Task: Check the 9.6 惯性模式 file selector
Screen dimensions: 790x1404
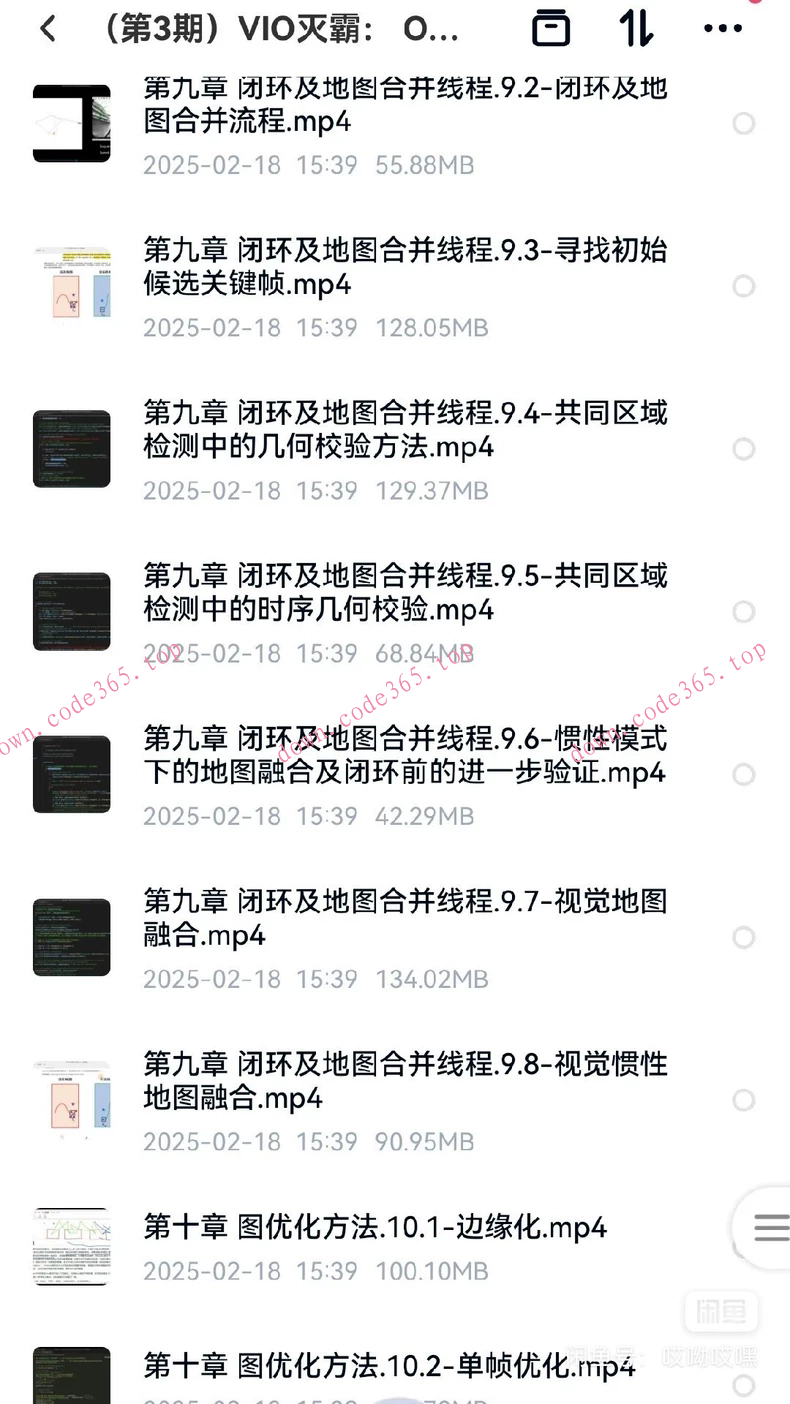Action: pyautogui.click(x=744, y=774)
